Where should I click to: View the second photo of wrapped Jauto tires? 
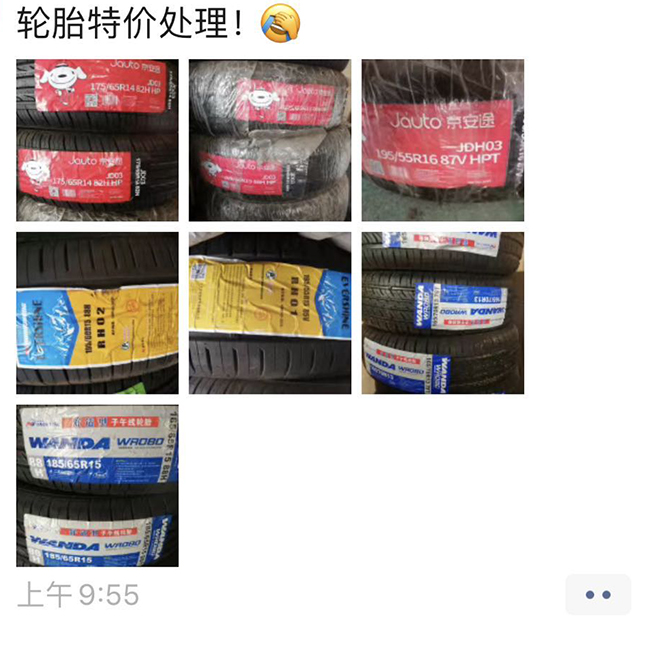(x=270, y=140)
